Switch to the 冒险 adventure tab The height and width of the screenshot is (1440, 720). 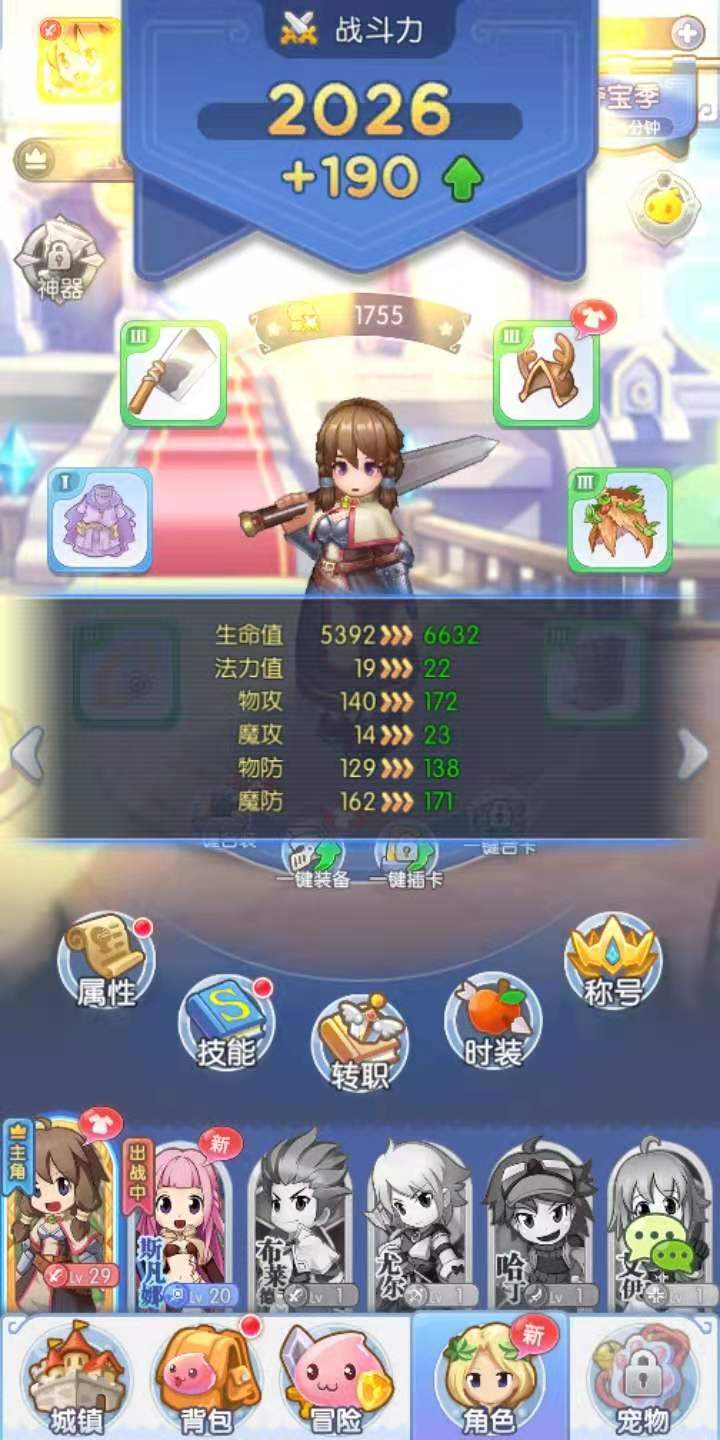coord(337,1378)
